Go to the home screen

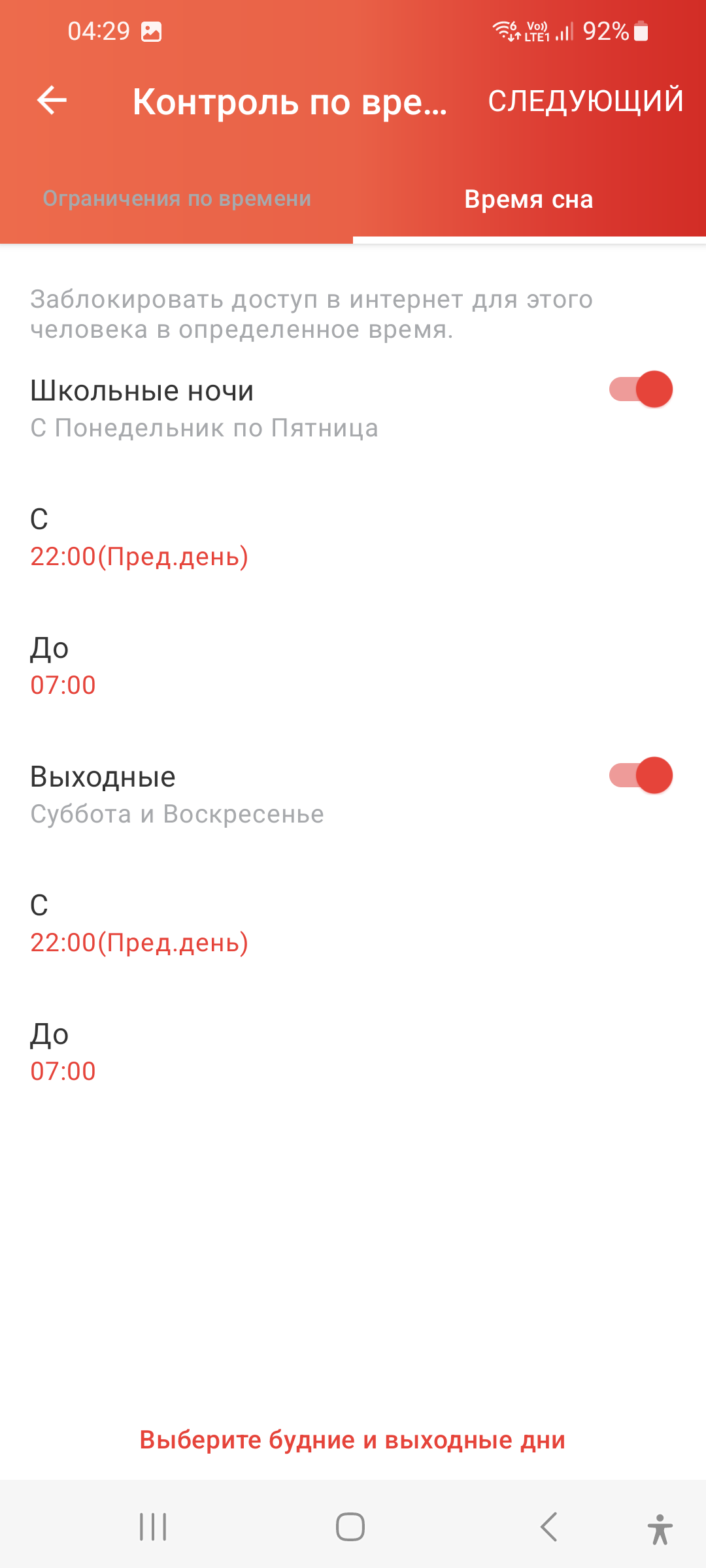350,1527
